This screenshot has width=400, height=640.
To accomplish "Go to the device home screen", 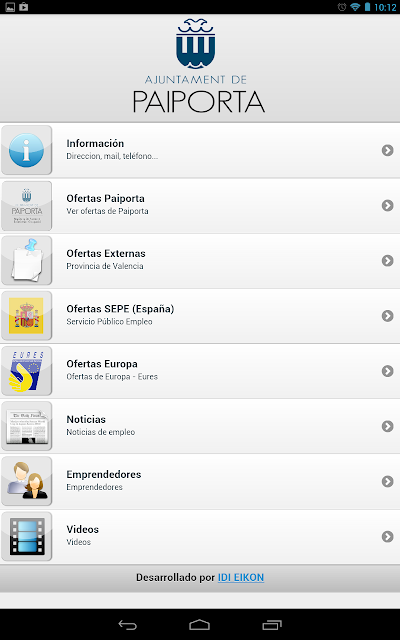I will (x=200, y=624).
